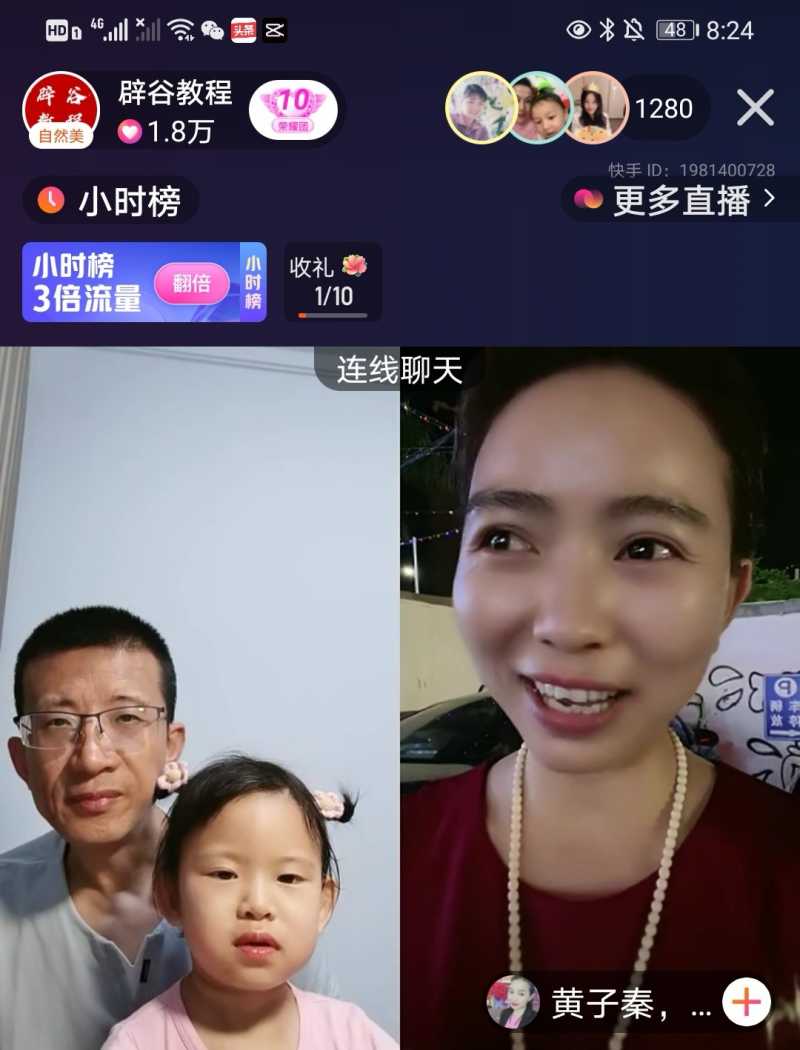Open the level 10 fan group badge
The width and height of the screenshot is (800, 1050).
point(292,108)
